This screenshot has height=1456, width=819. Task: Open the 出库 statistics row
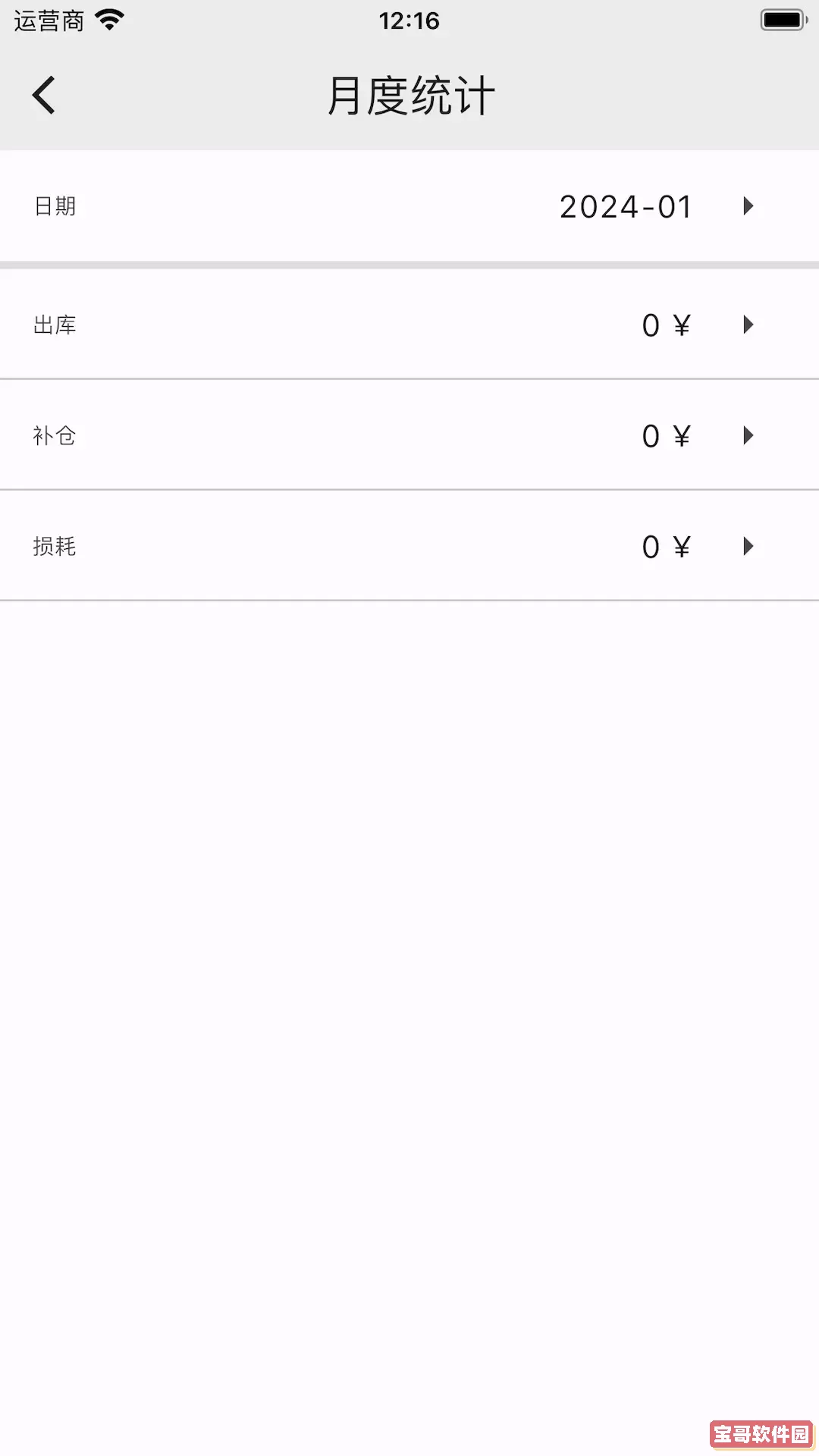point(409,325)
